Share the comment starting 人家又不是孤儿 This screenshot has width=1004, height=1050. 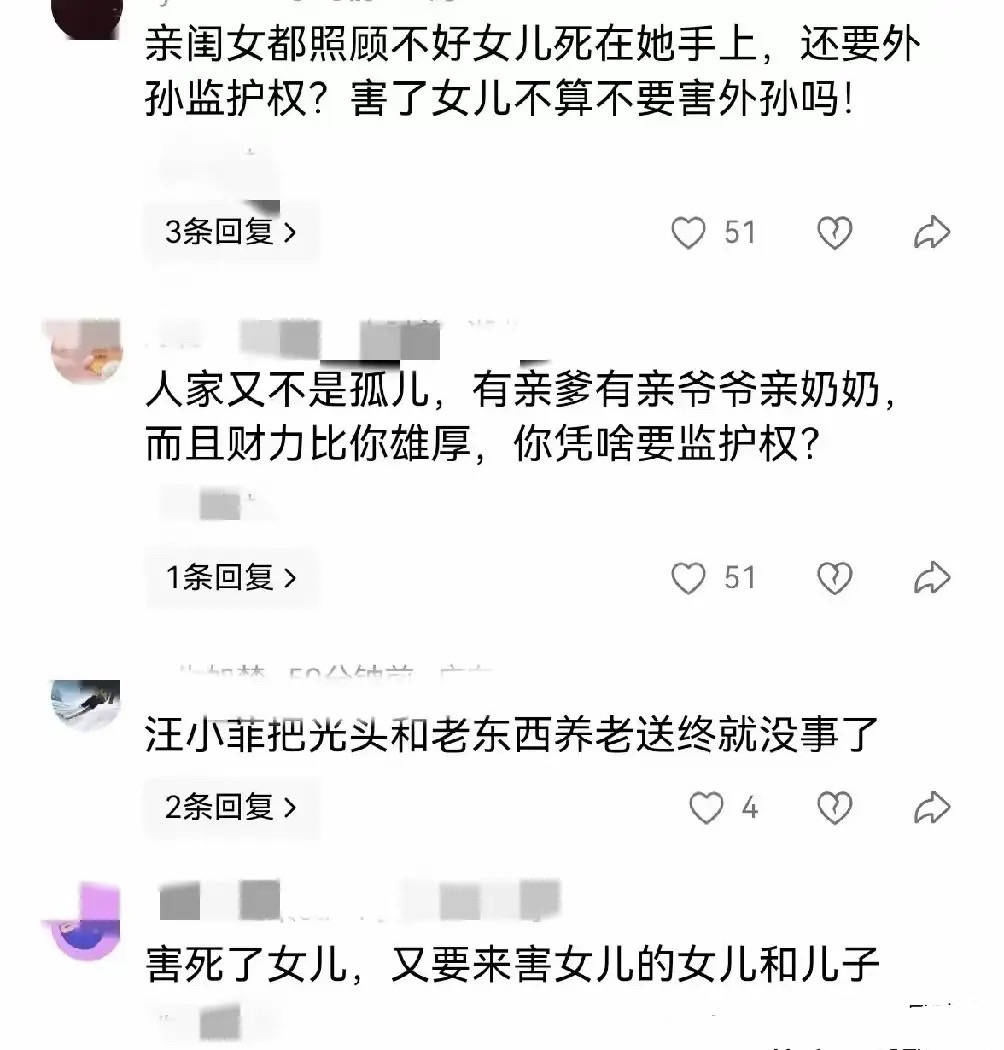[x=931, y=577]
